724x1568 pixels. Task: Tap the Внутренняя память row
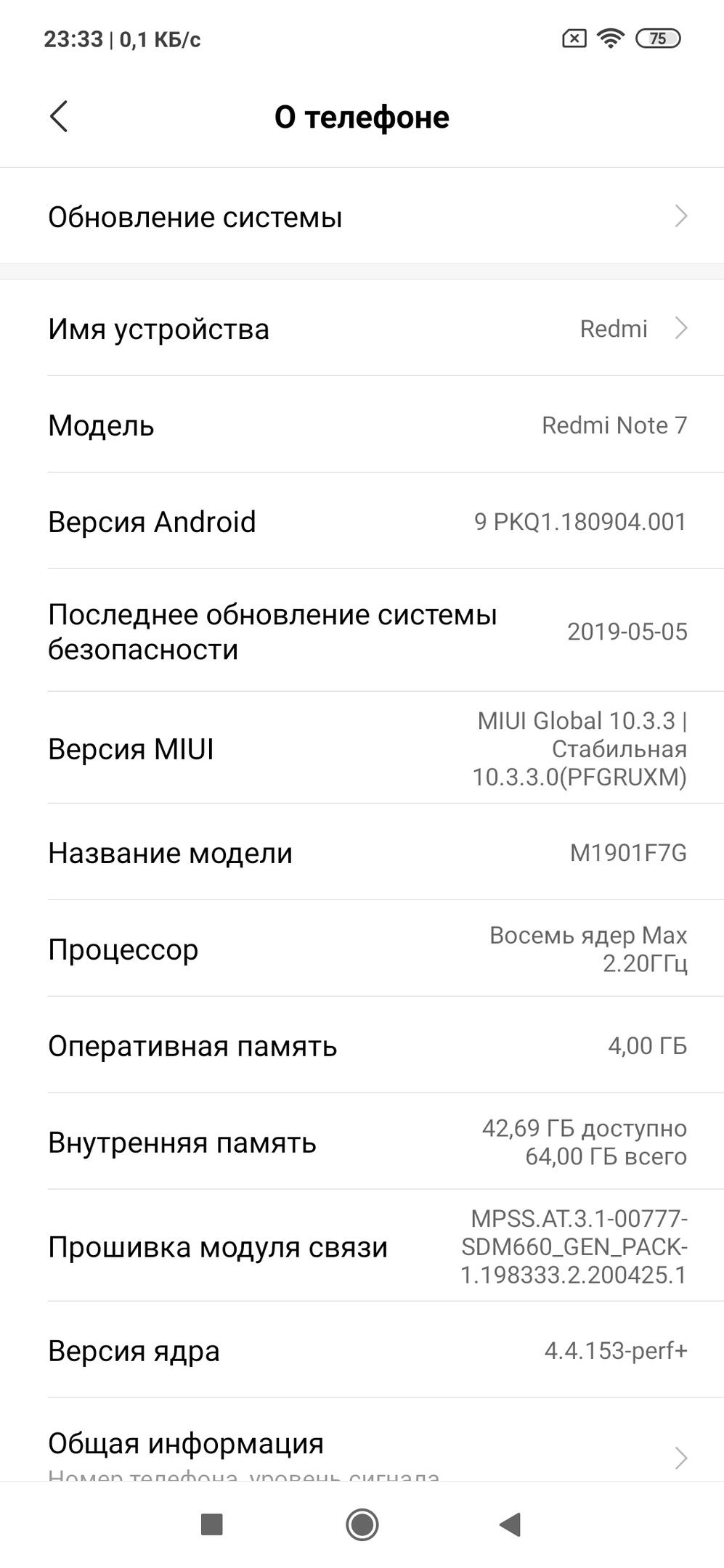[x=362, y=1142]
